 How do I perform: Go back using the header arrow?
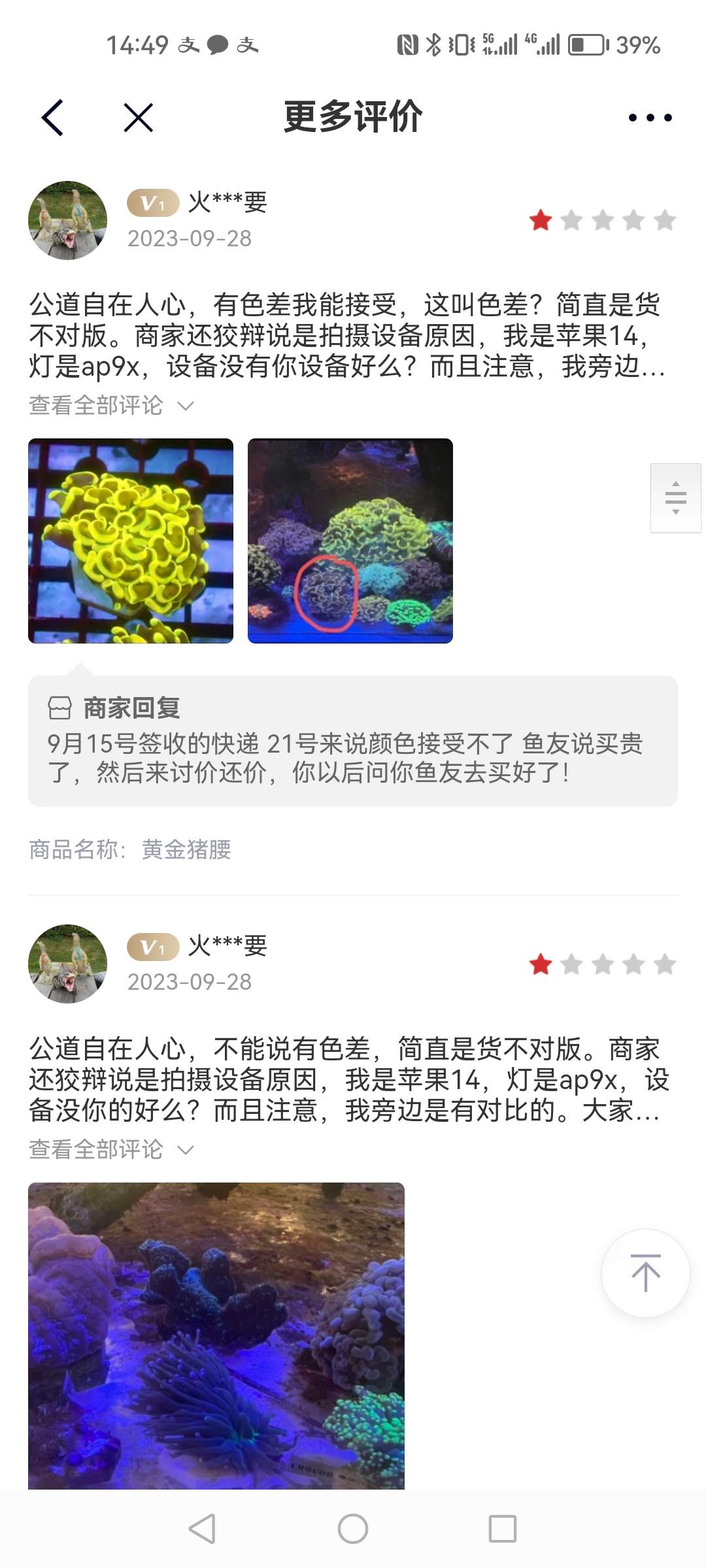click(52, 118)
